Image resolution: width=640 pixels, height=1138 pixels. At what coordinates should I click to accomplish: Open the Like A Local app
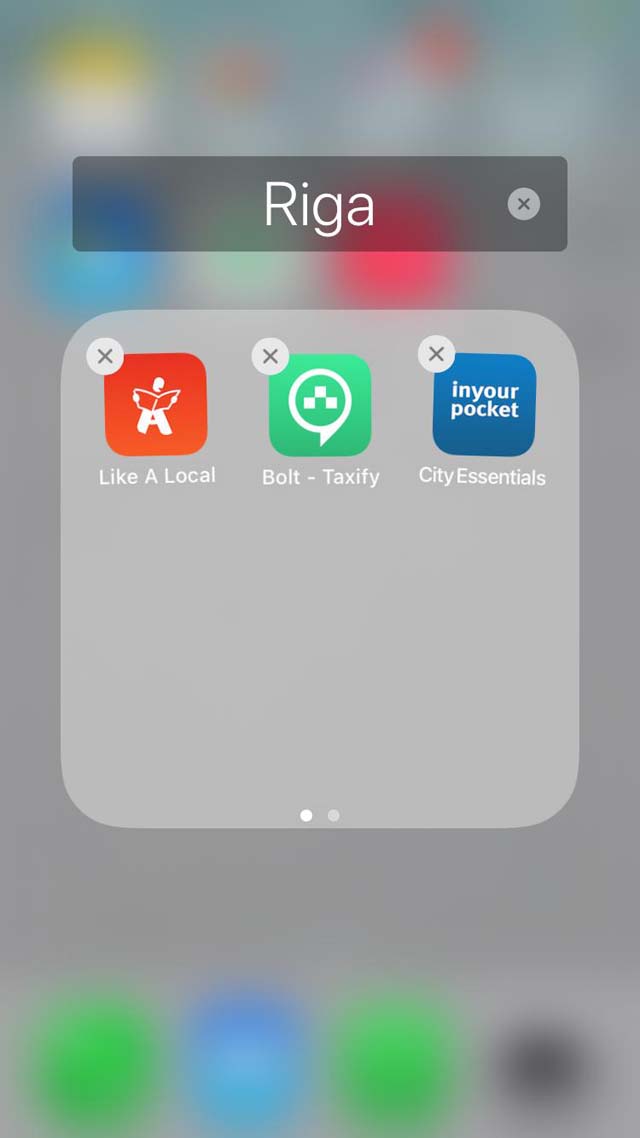156,404
